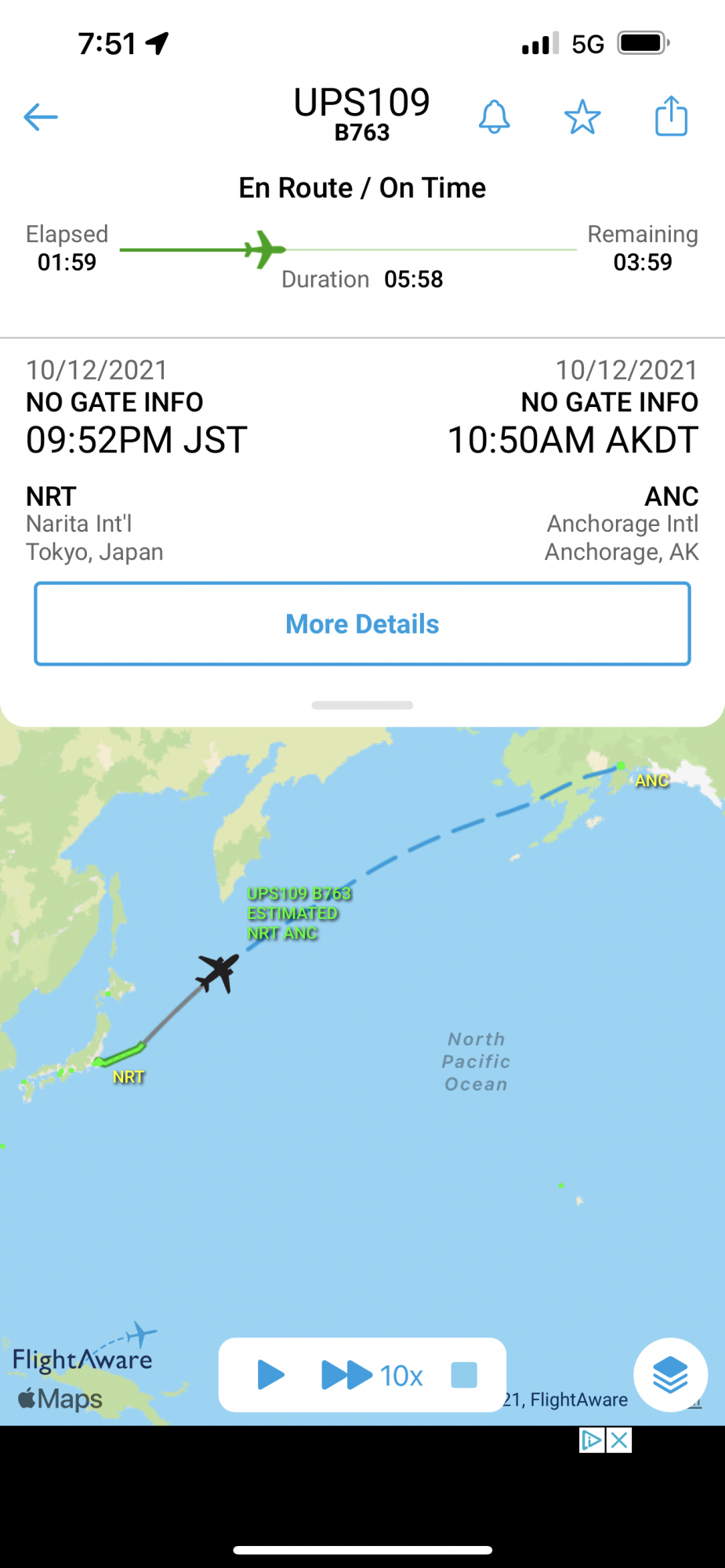Open the map layers options
725x1568 pixels.
tap(670, 1374)
